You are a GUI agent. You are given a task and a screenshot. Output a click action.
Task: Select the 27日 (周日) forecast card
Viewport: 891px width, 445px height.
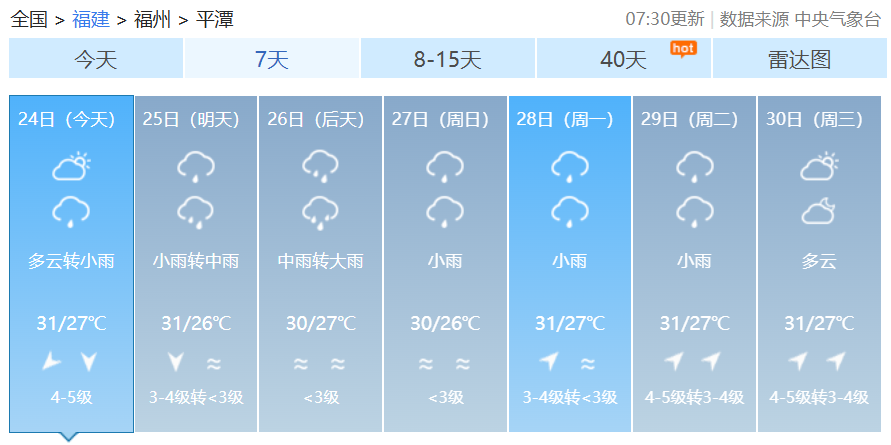point(444,264)
